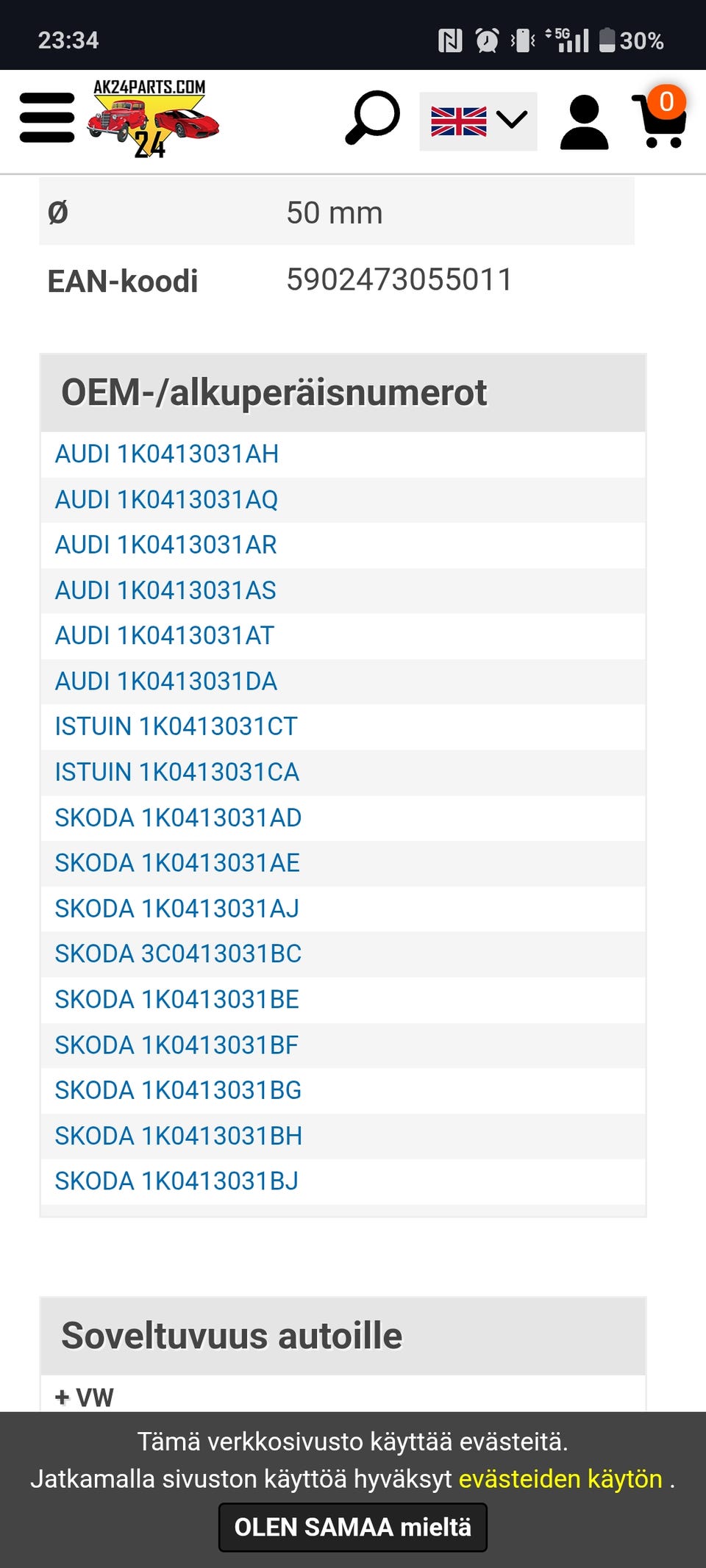The image size is (706, 1568).
Task: Open OEM number AUDI 1K0413031AS
Action: pyautogui.click(x=165, y=590)
